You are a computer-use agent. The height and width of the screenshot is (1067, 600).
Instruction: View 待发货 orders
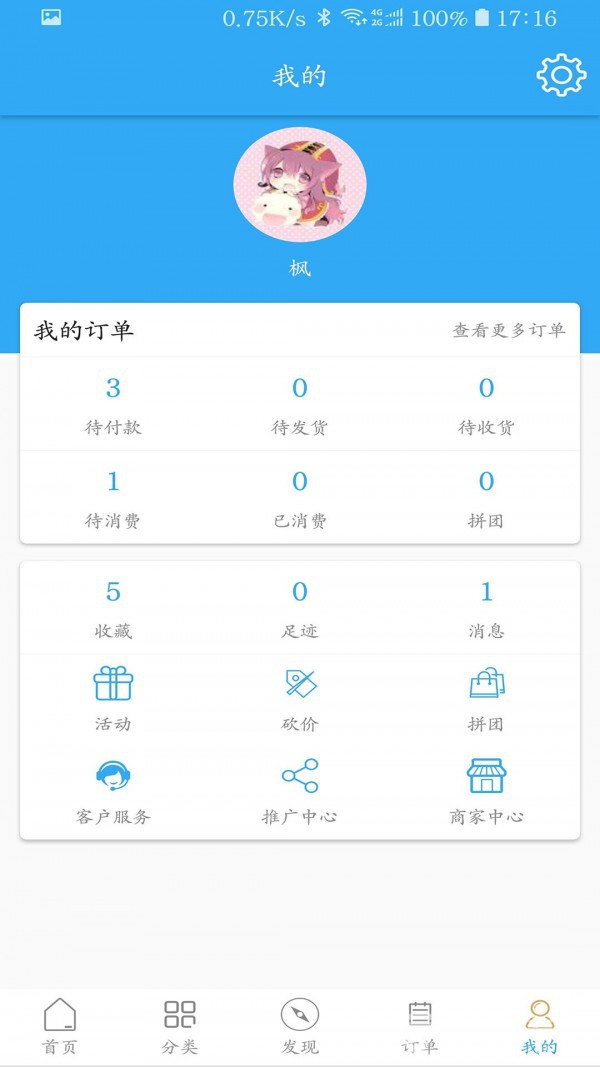coord(300,405)
